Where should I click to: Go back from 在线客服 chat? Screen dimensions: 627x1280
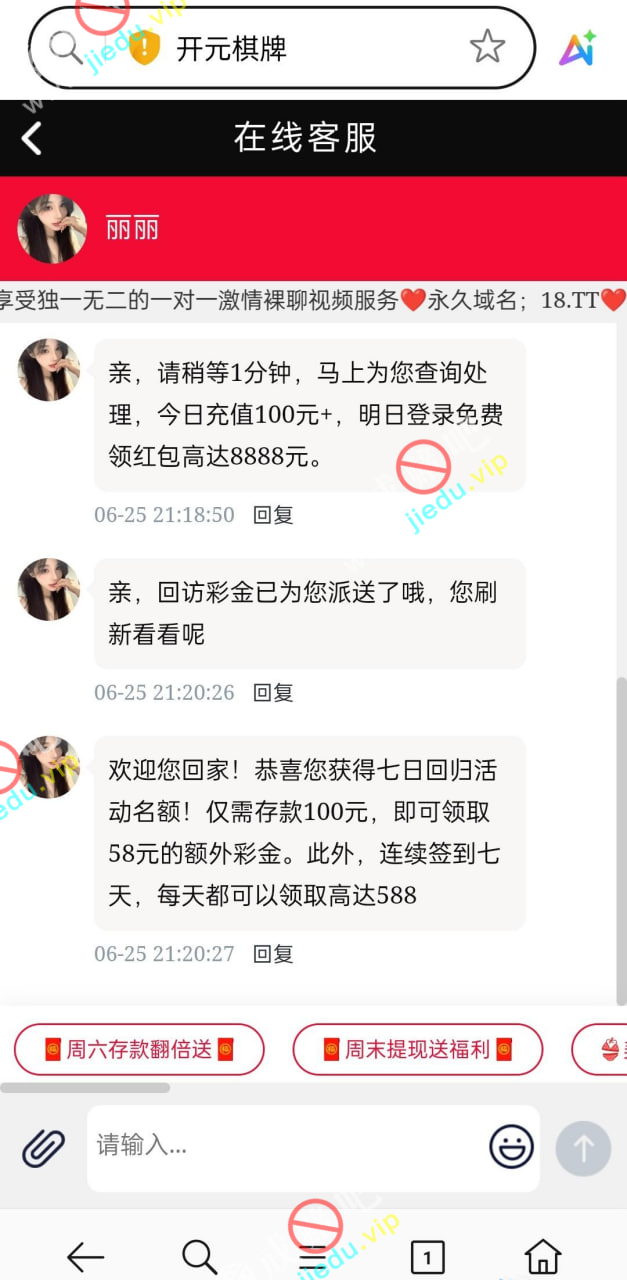click(32, 138)
